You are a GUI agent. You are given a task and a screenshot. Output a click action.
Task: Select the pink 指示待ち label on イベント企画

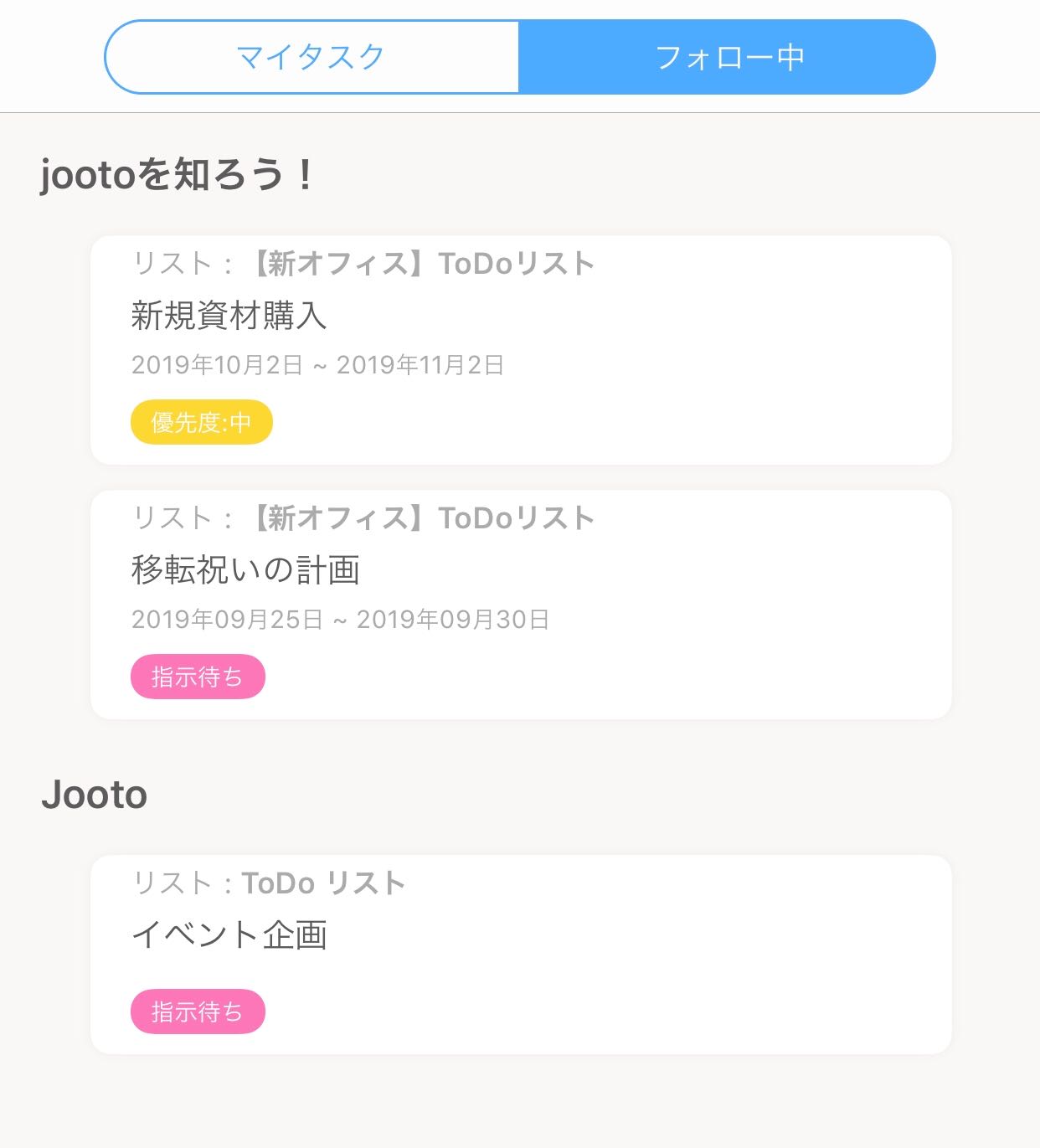coord(197,1012)
